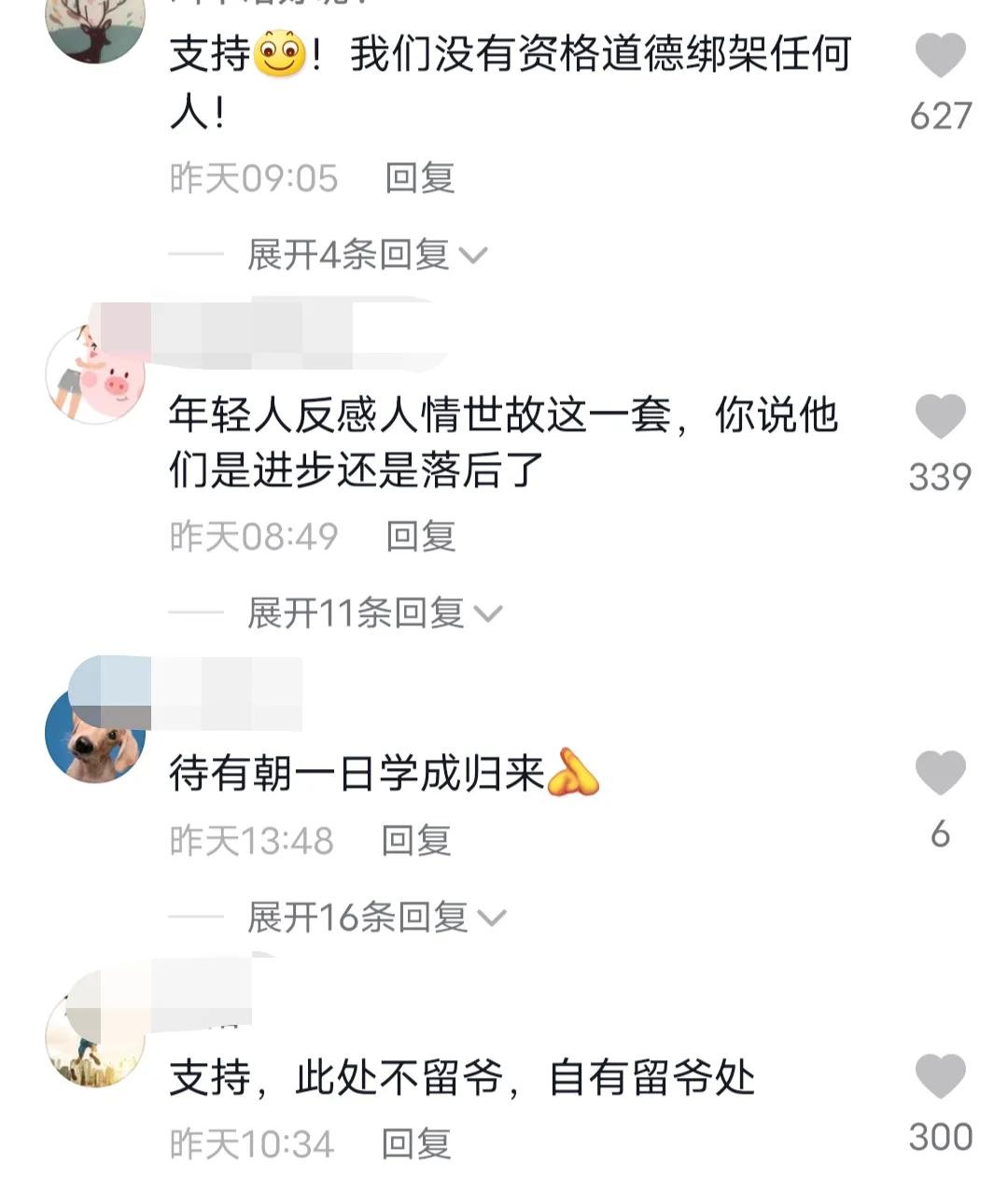Reply to the 昨天09:05 comment
The image size is (1008, 1191).
pyautogui.click(x=419, y=177)
